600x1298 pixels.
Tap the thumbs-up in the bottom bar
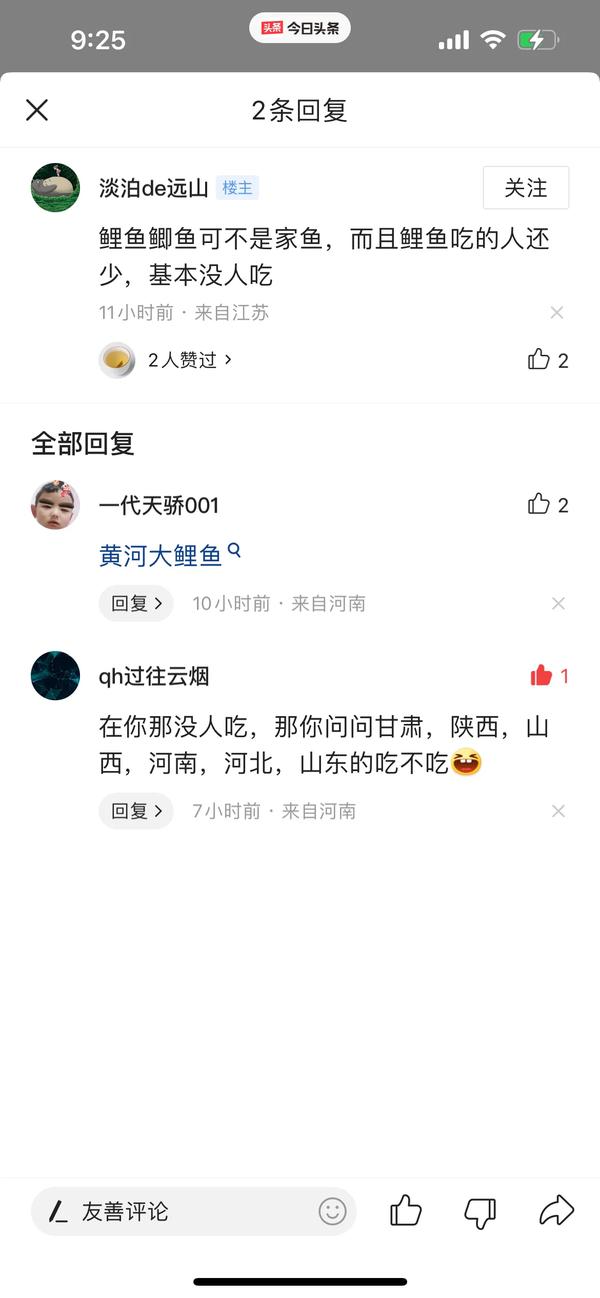[405, 1211]
